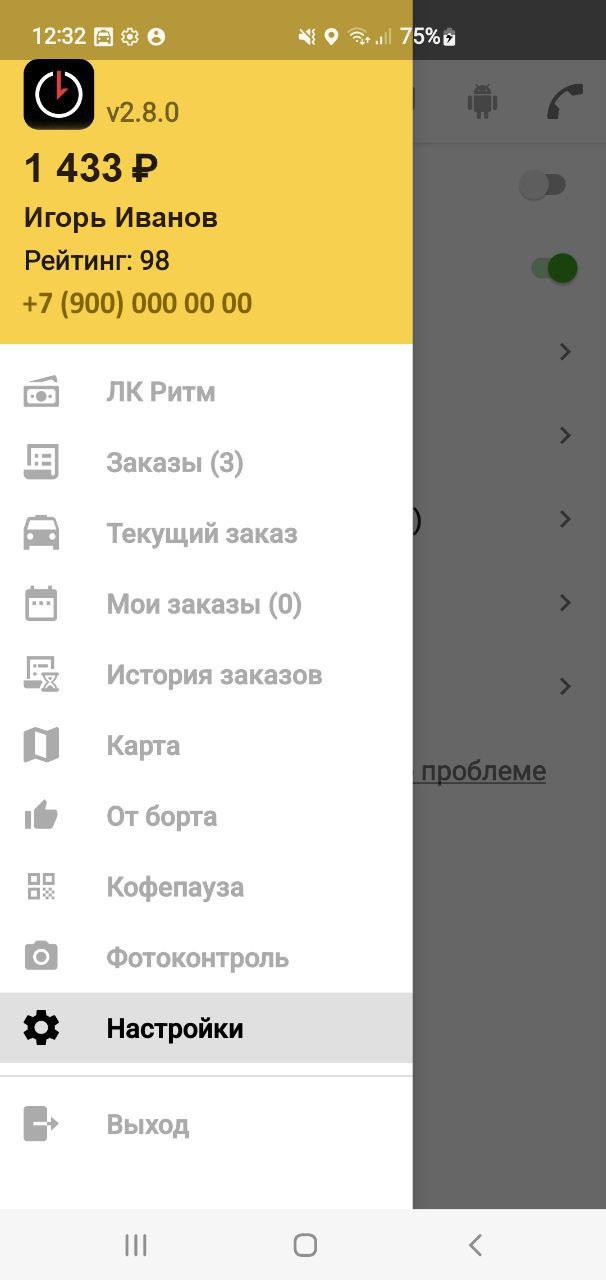This screenshot has height=1280, width=606.
Task: Tap the phone call icon
Action: pos(565,101)
